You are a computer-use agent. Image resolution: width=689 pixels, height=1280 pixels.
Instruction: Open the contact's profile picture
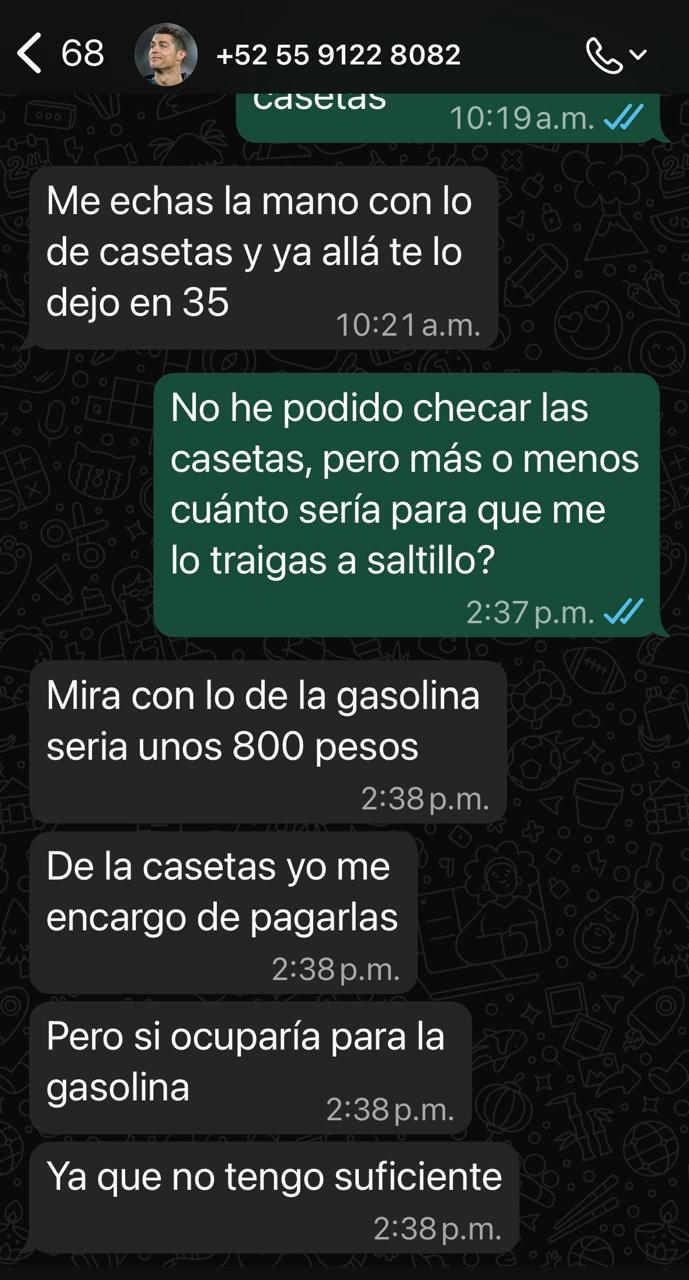[x=165, y=54]
